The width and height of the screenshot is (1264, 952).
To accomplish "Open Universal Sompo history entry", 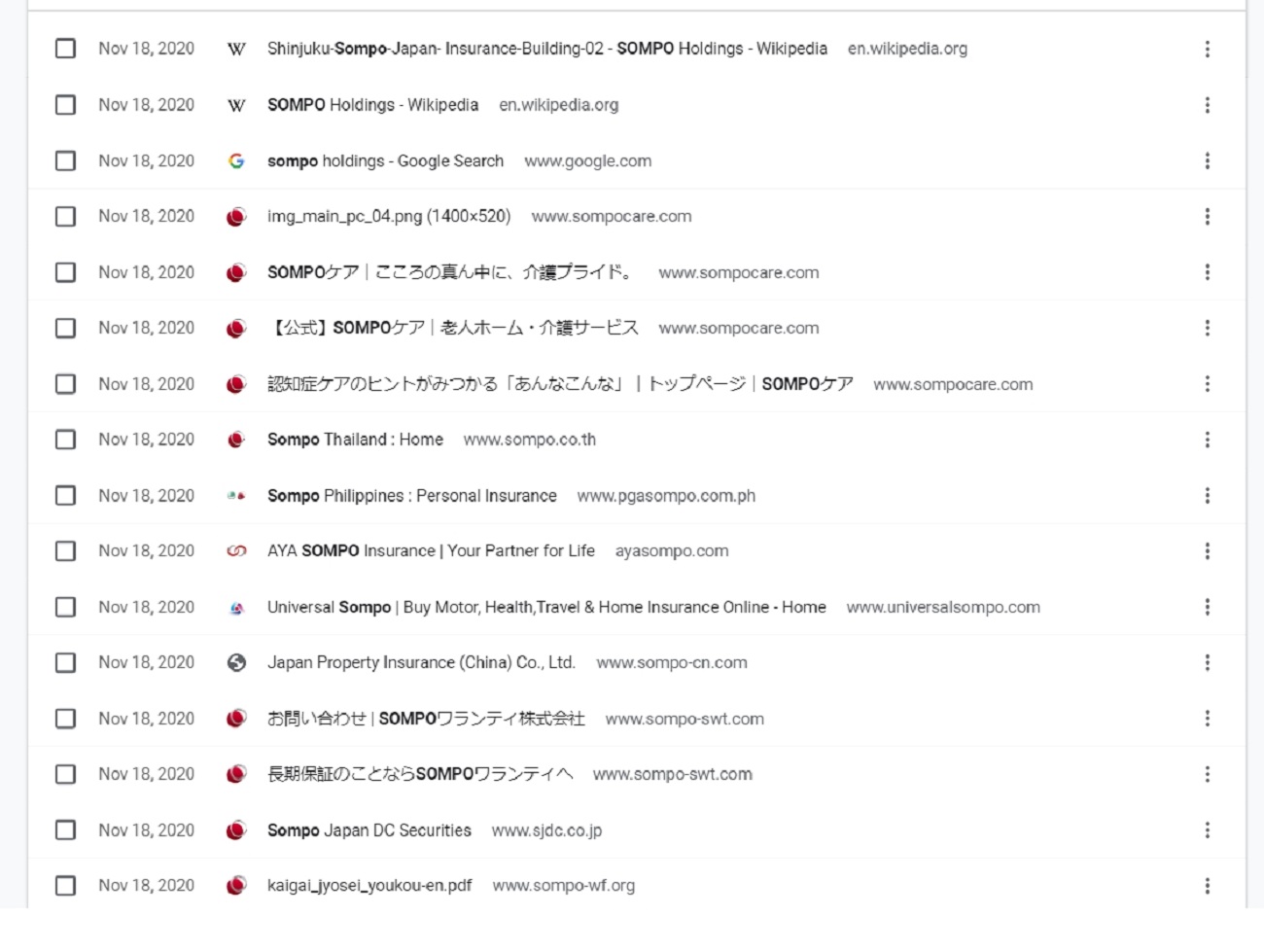I will [545, 608].
